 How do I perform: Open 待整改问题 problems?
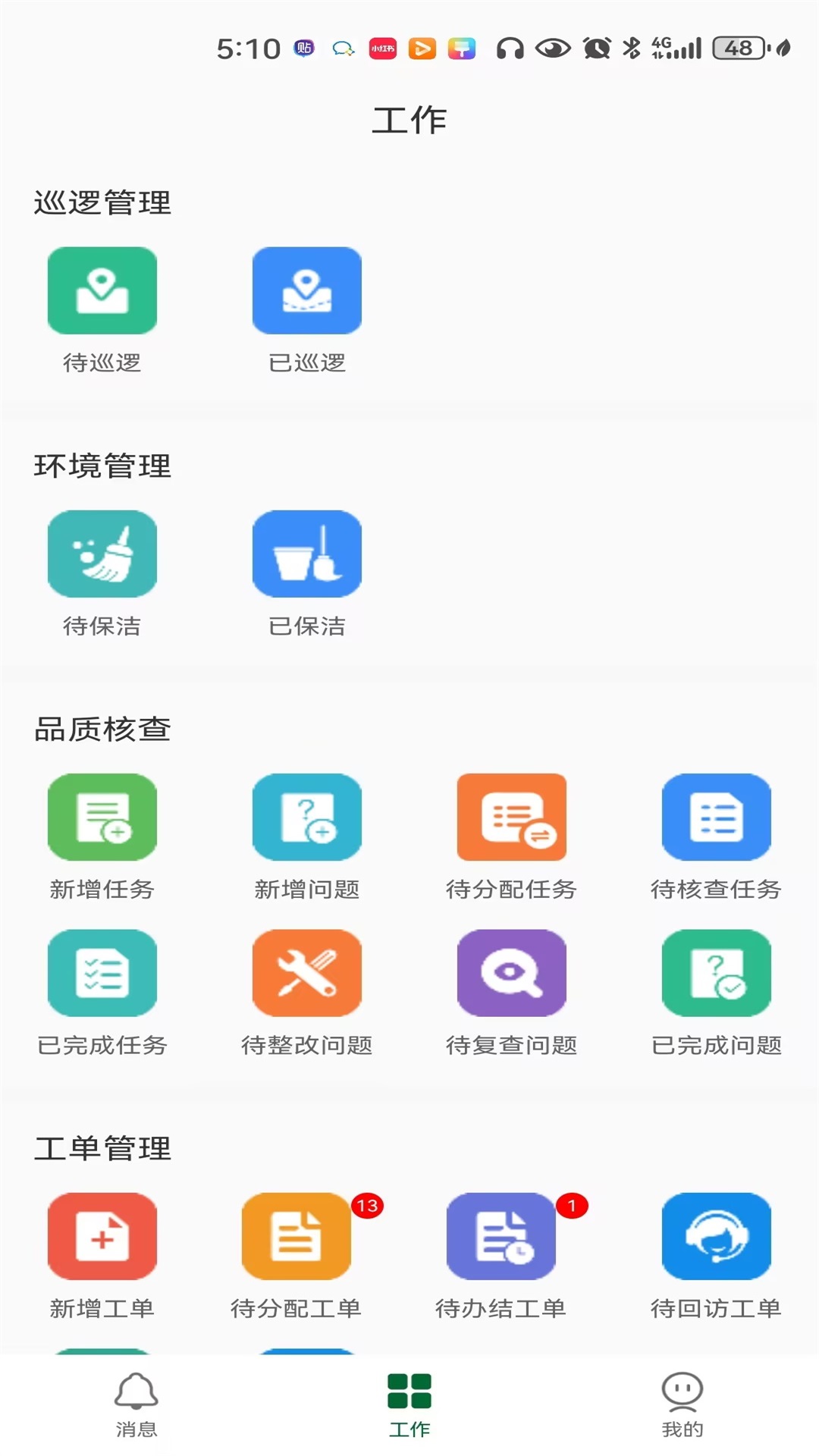point(307,973)
